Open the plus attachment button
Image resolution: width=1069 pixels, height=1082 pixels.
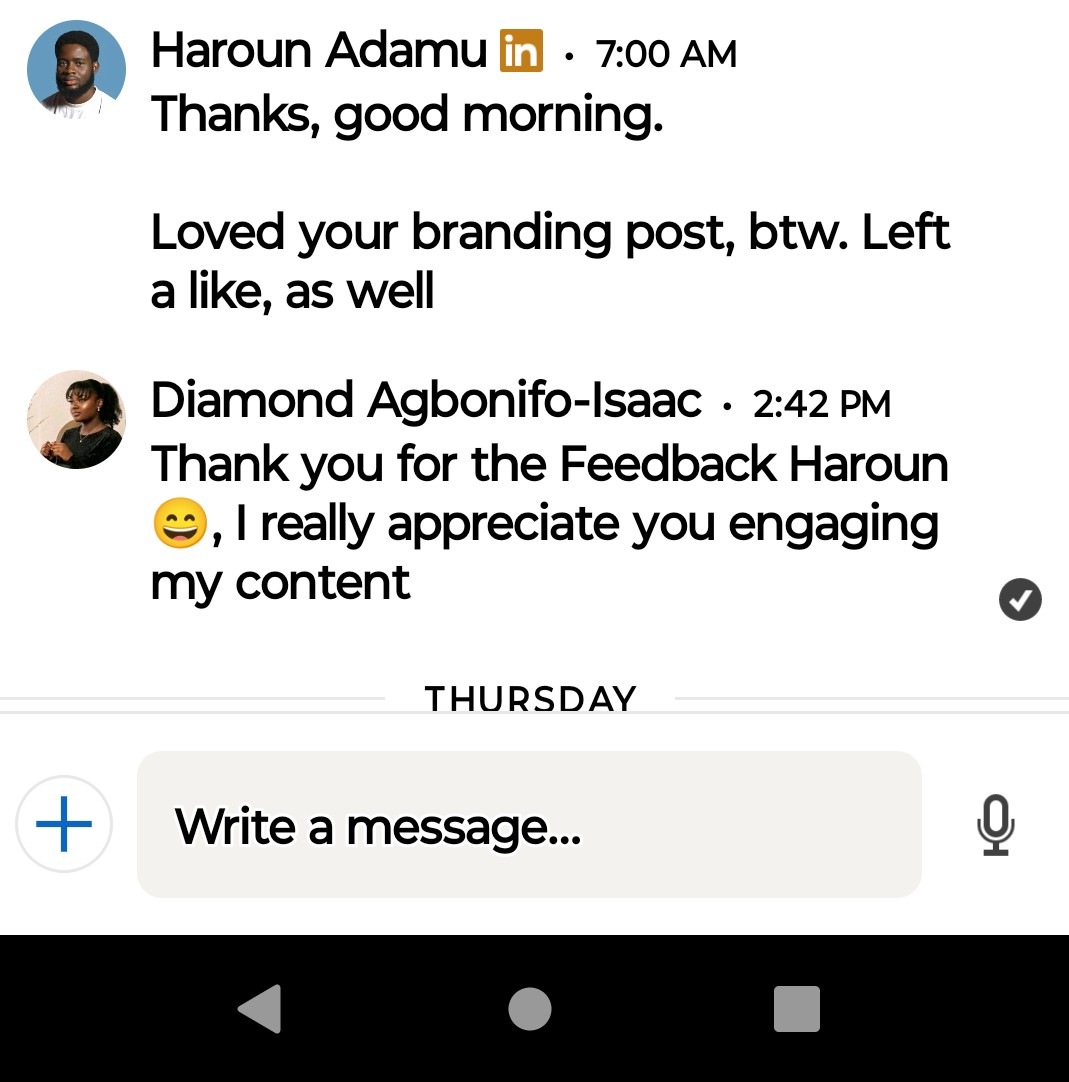pos(64,825)
